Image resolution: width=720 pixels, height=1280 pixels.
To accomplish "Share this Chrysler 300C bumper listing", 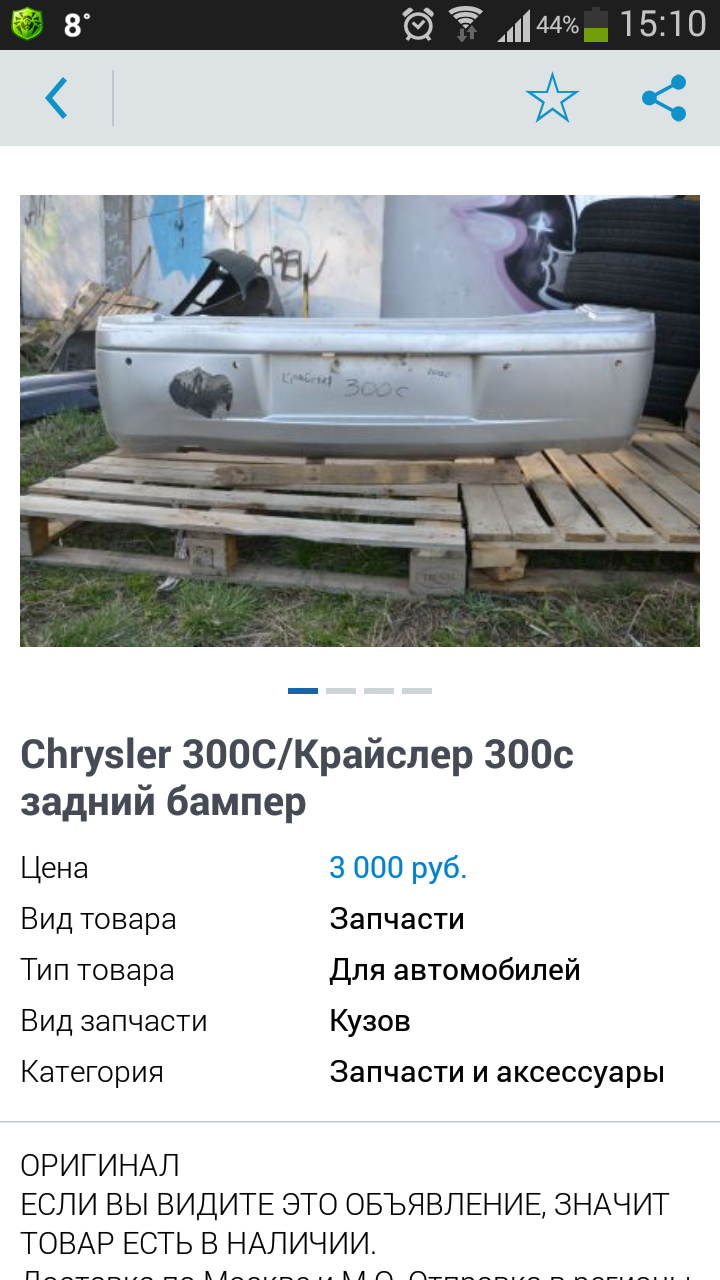I will 664,98.
